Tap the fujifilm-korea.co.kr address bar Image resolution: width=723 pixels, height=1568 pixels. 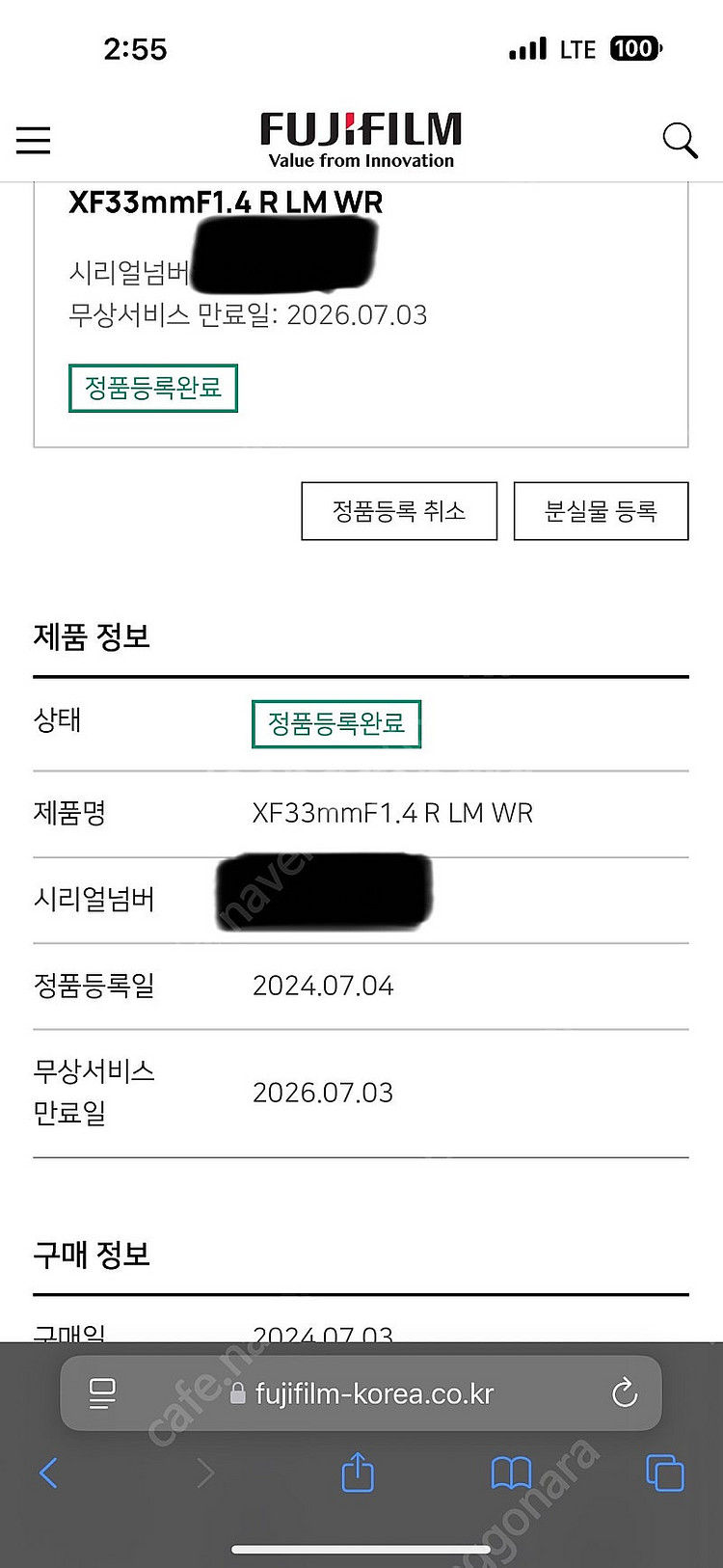click(374, 1393)
